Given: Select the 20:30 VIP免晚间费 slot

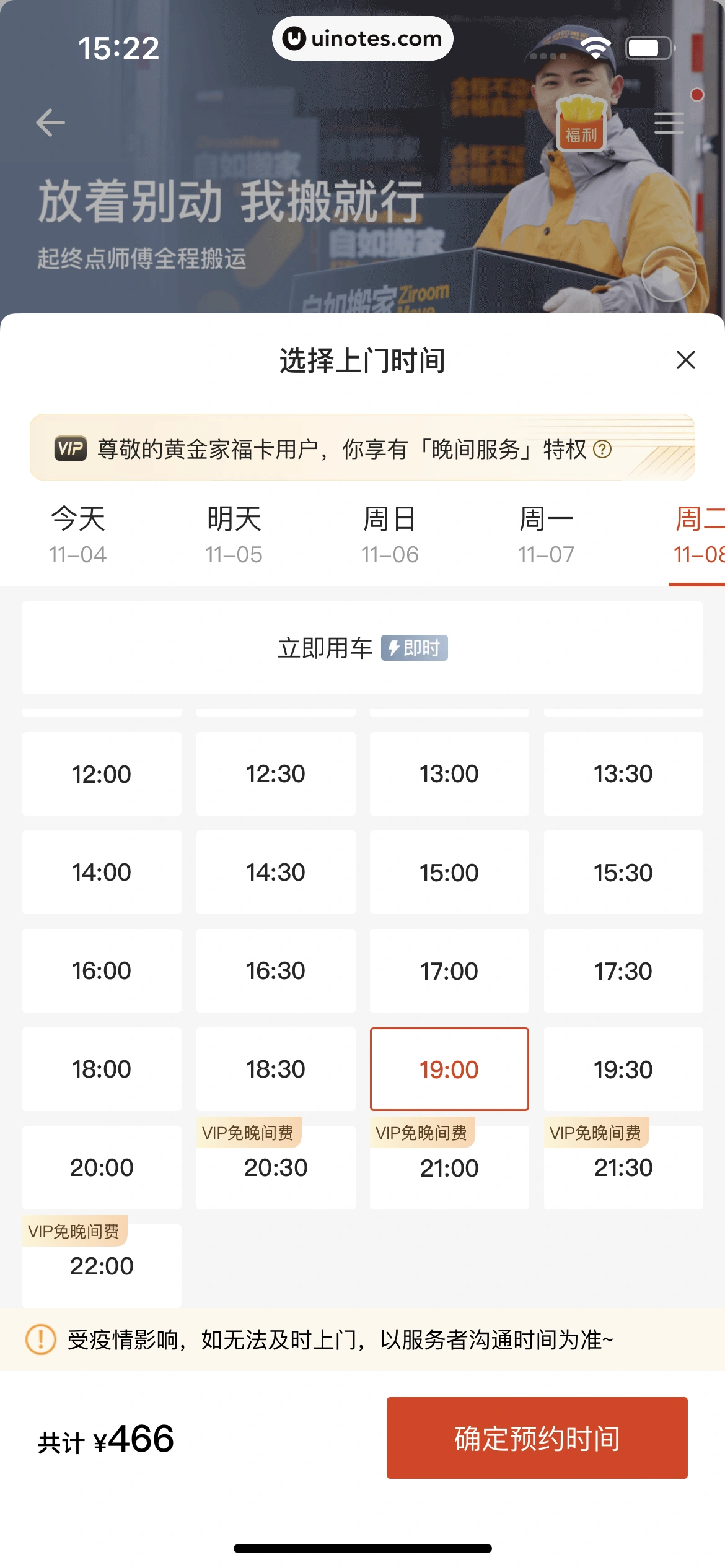Looking at the screenshot, I should click(275, 1168).
